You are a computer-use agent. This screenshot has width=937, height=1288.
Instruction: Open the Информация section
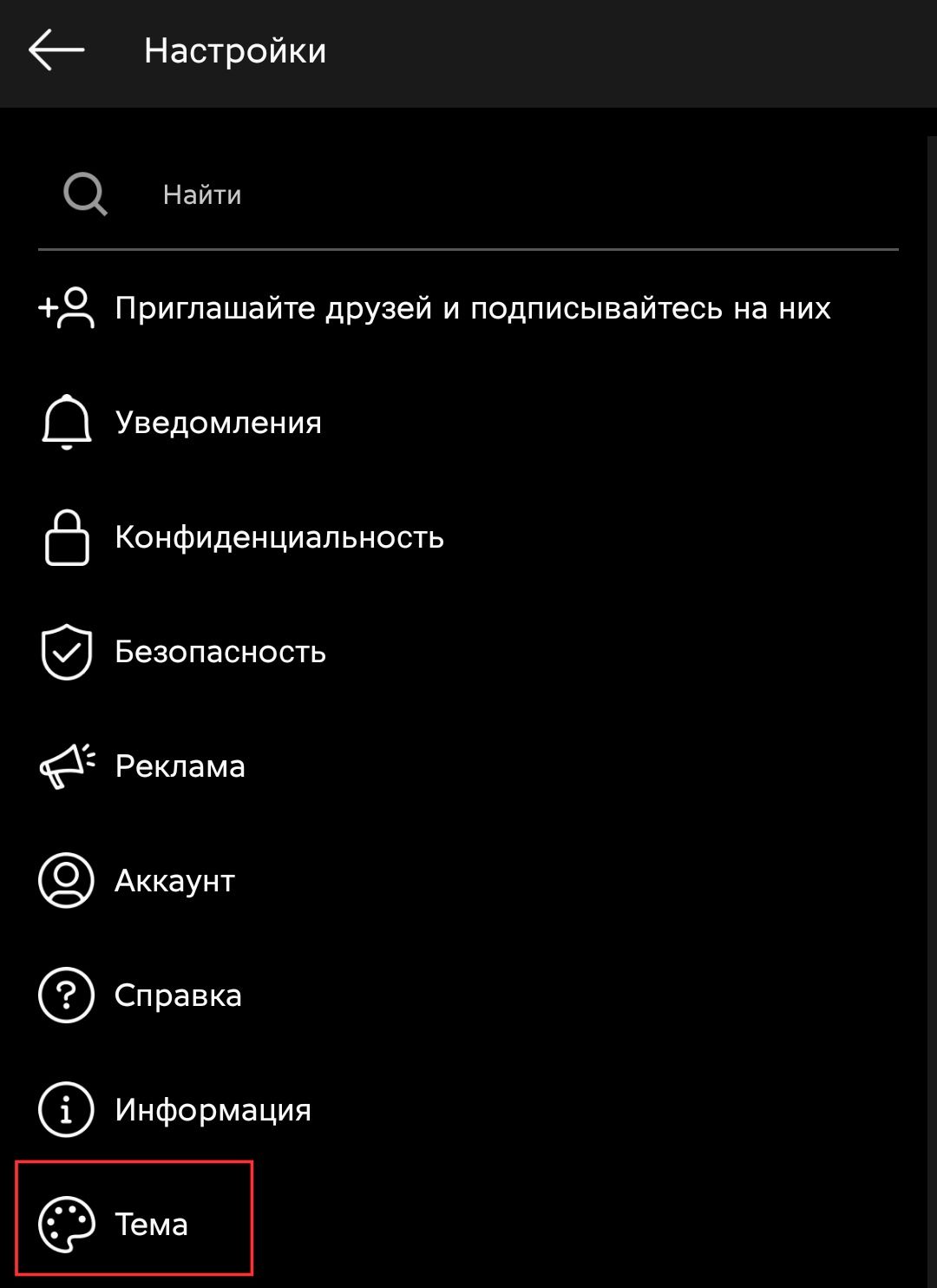coord(213,1110)
